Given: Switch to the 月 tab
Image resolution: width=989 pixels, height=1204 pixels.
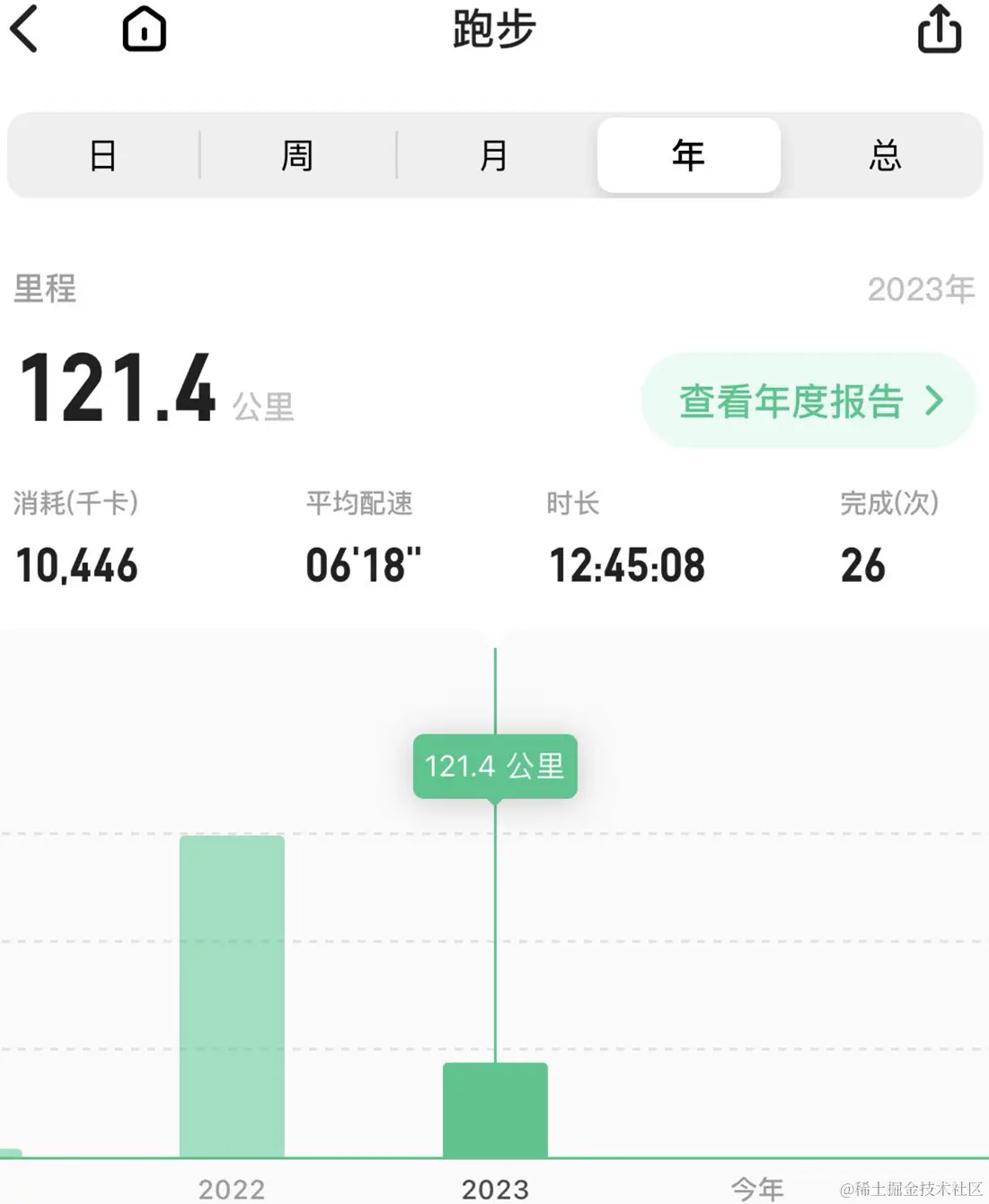Looking at the screenshot, I should [x=494, y=155].
